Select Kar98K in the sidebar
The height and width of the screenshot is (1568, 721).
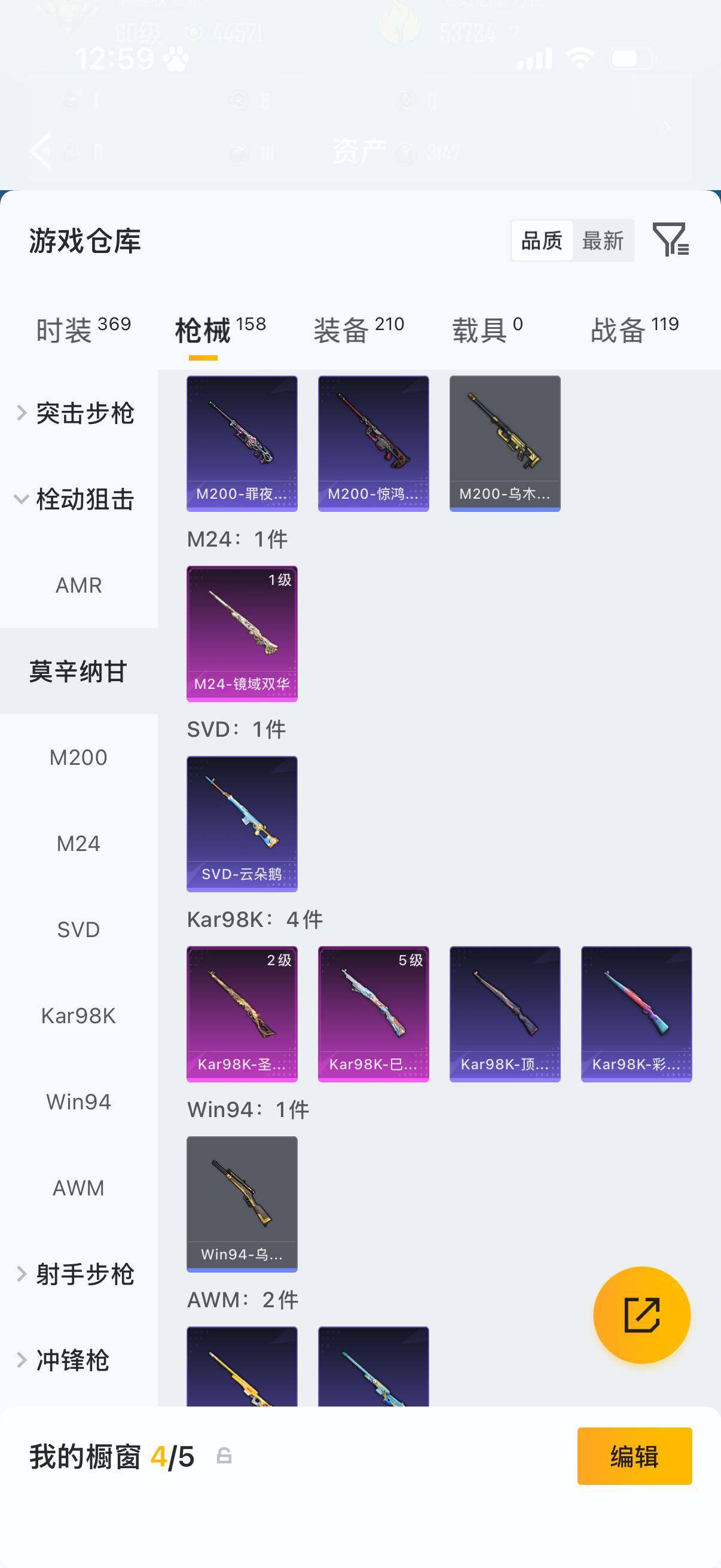pos(77,1015)
